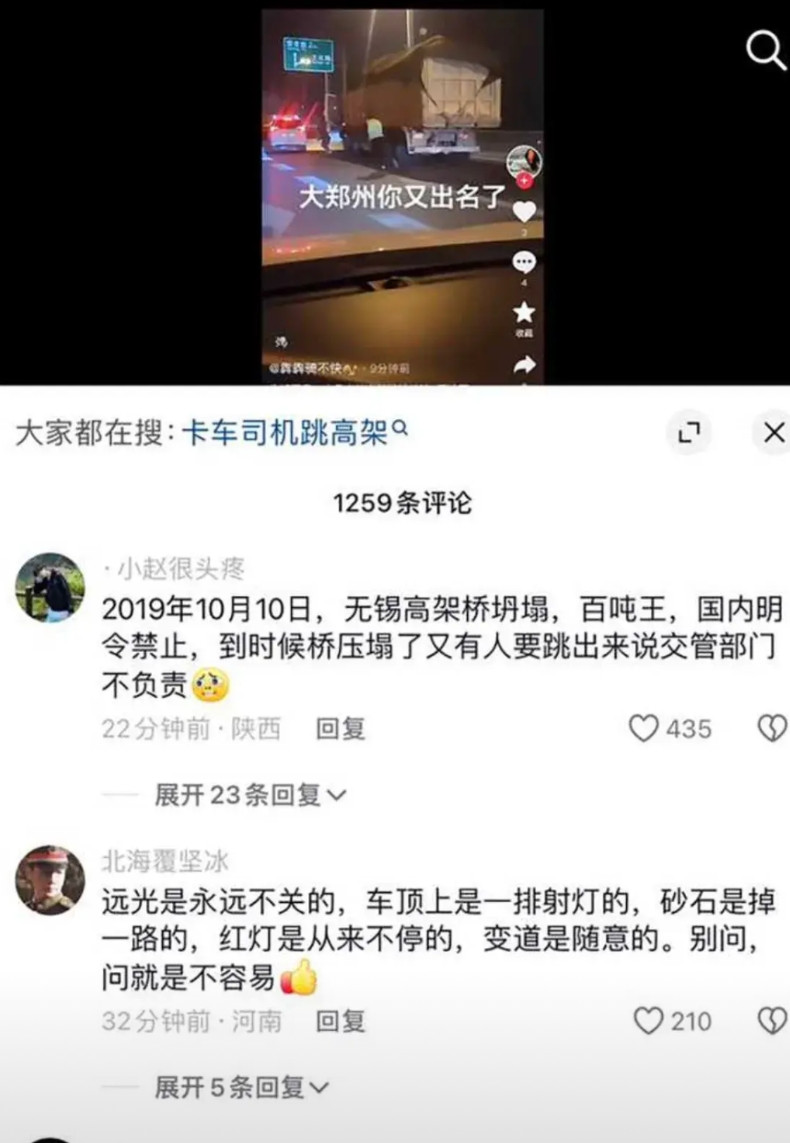Dislike 北海覆坚冰's comment

772,1021
